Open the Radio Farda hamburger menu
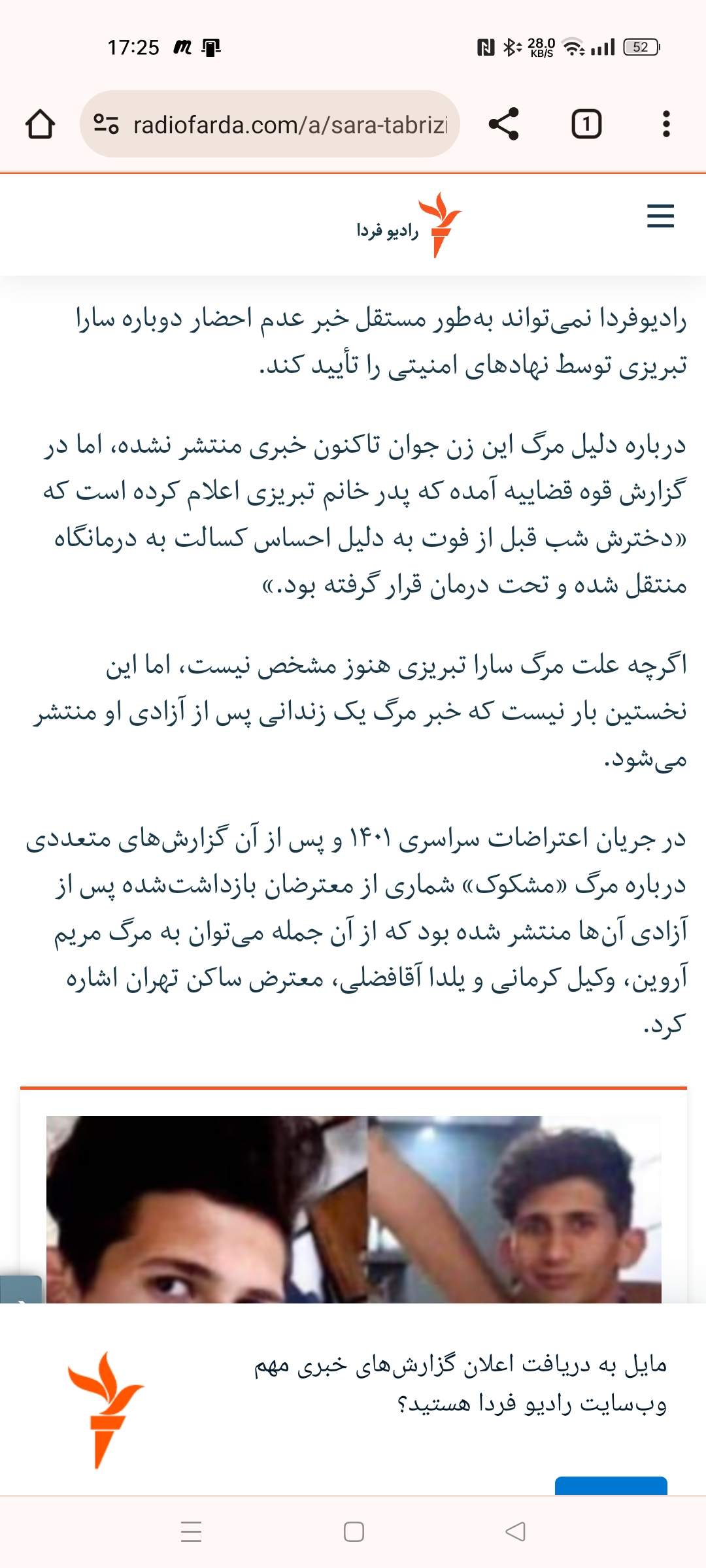This screenshot has width=706, height=1568. (660, 216)
